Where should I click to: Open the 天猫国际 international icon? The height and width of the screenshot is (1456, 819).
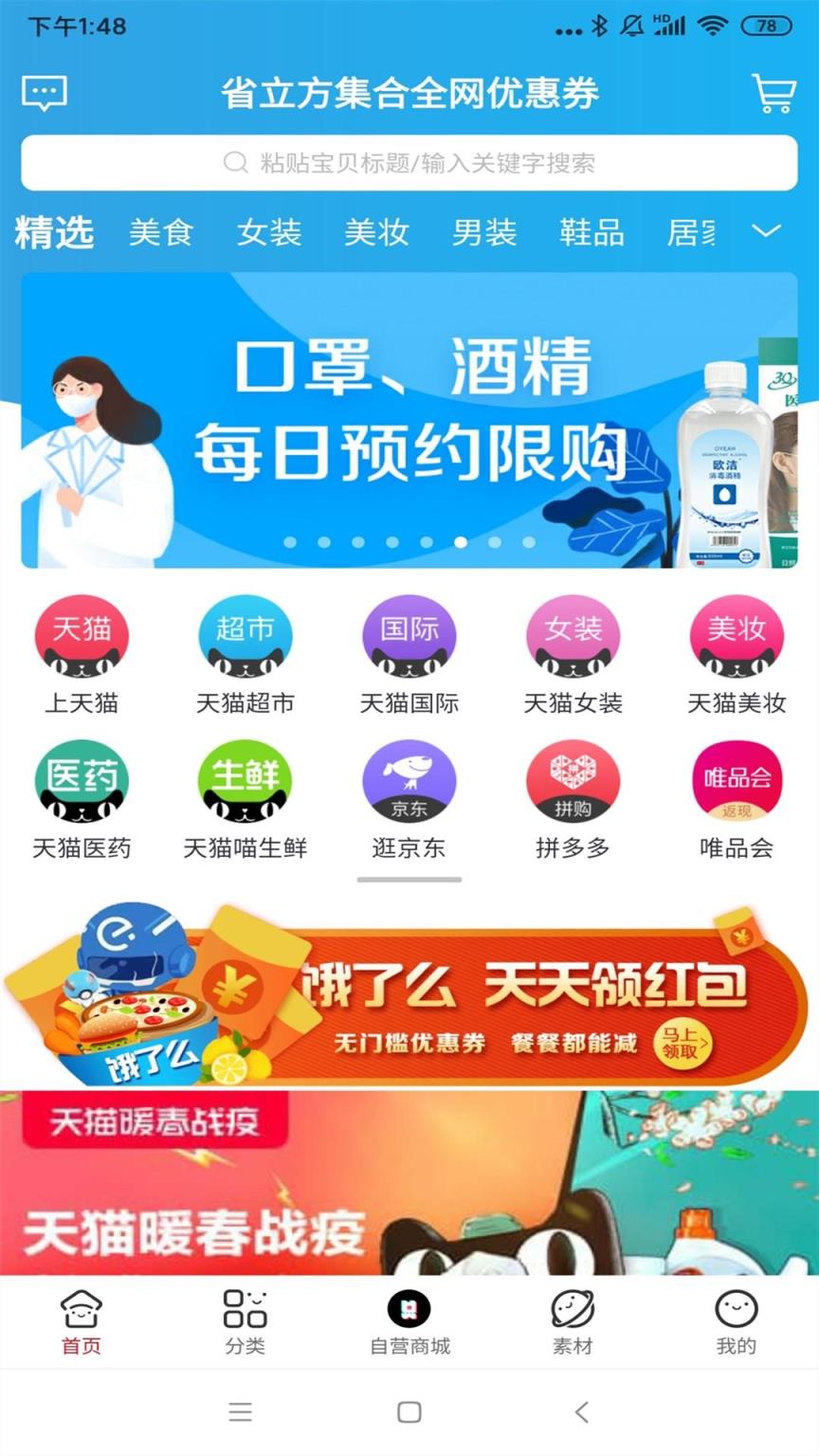(409, 638)
